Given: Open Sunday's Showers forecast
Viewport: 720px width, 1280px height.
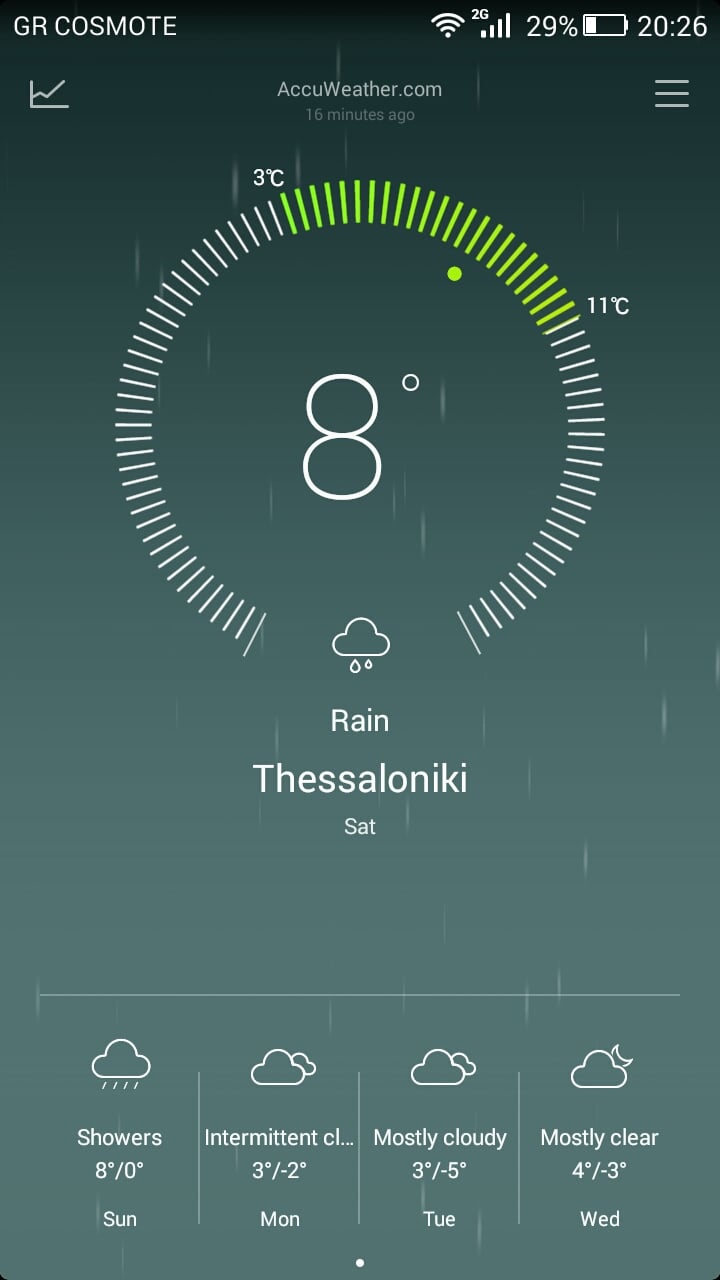Looking at the screenshot, I should click(120, 1134).
